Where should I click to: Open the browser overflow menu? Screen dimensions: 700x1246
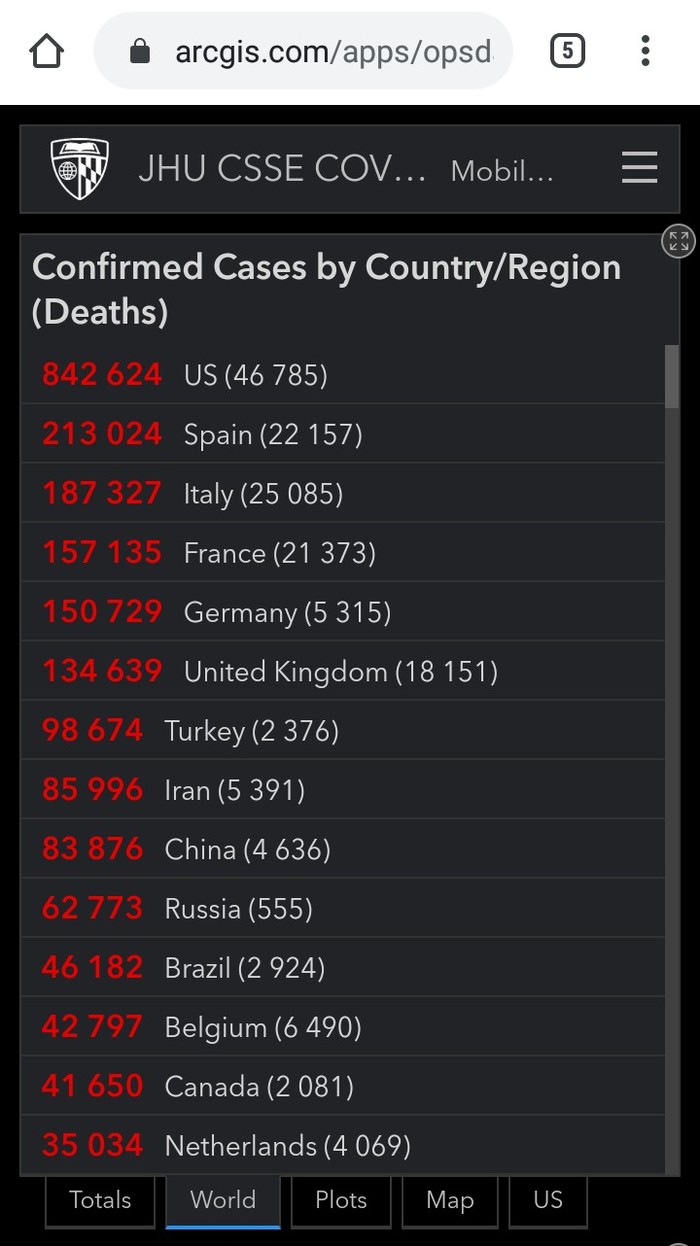(645, 51)
